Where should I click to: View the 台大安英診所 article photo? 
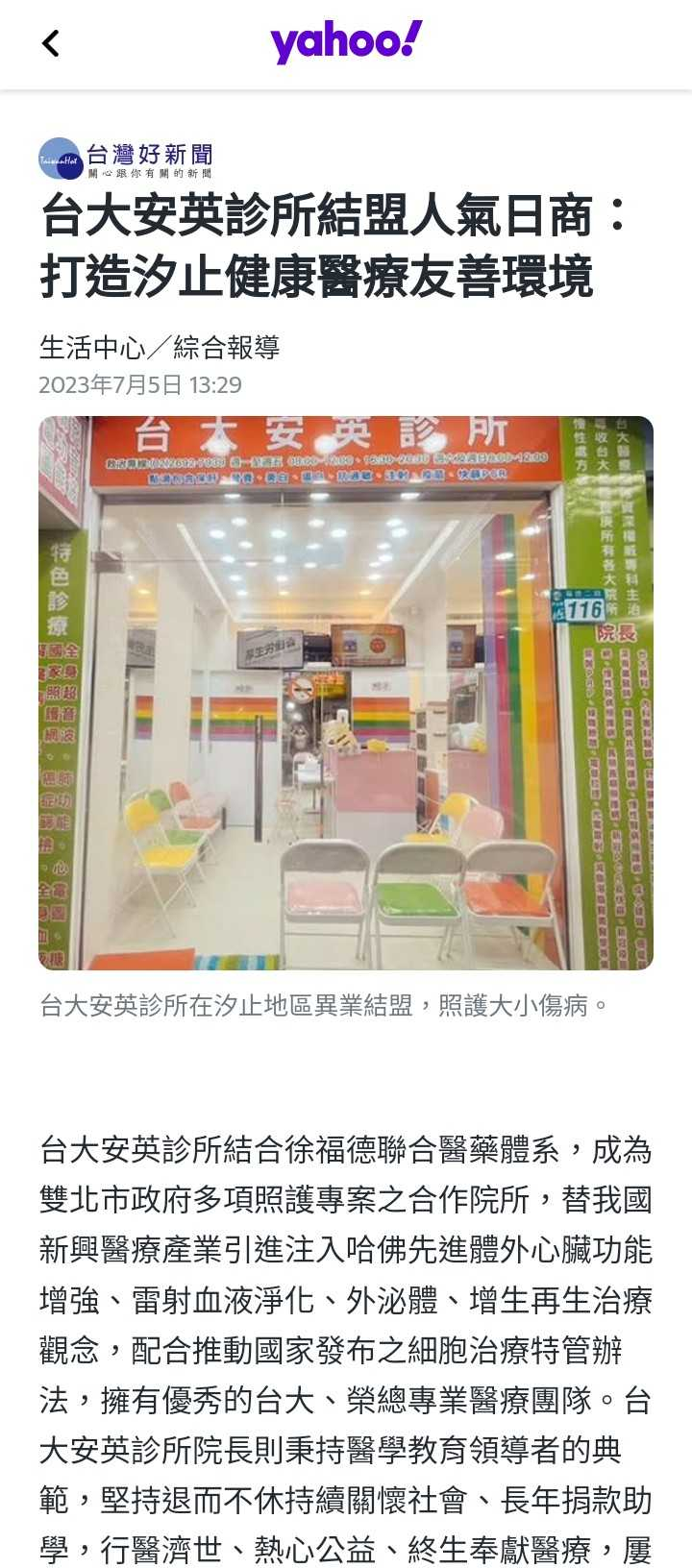[x=346, y=693]
